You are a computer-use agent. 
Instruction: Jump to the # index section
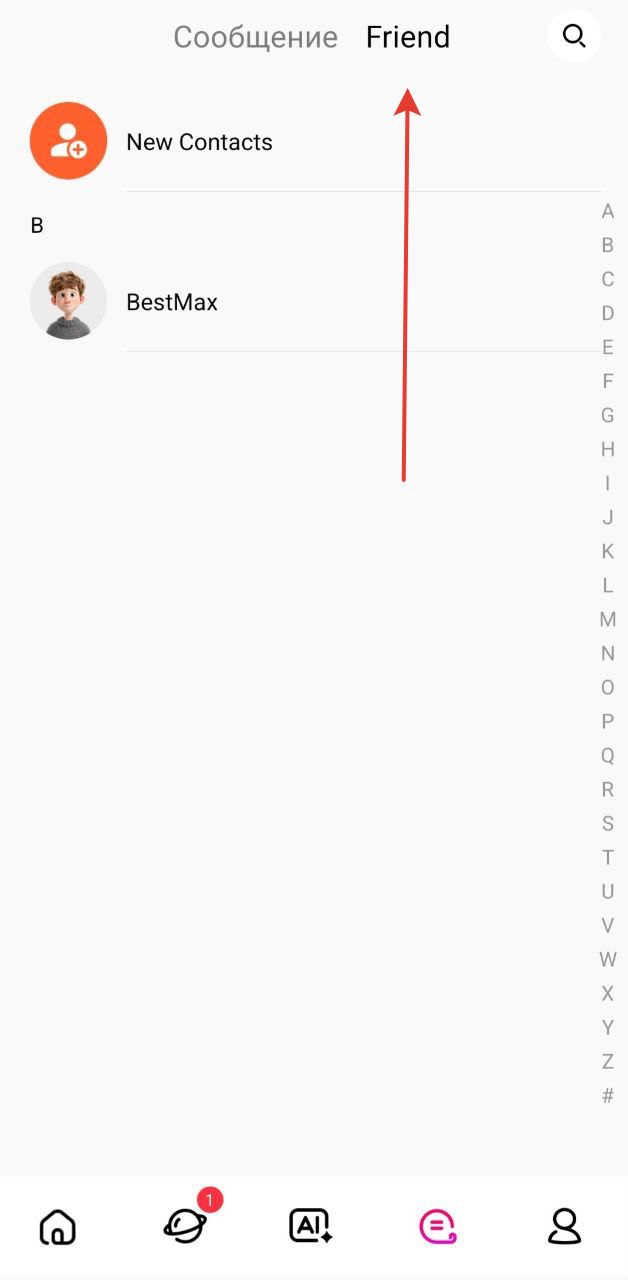click(x=607, y=1096)
